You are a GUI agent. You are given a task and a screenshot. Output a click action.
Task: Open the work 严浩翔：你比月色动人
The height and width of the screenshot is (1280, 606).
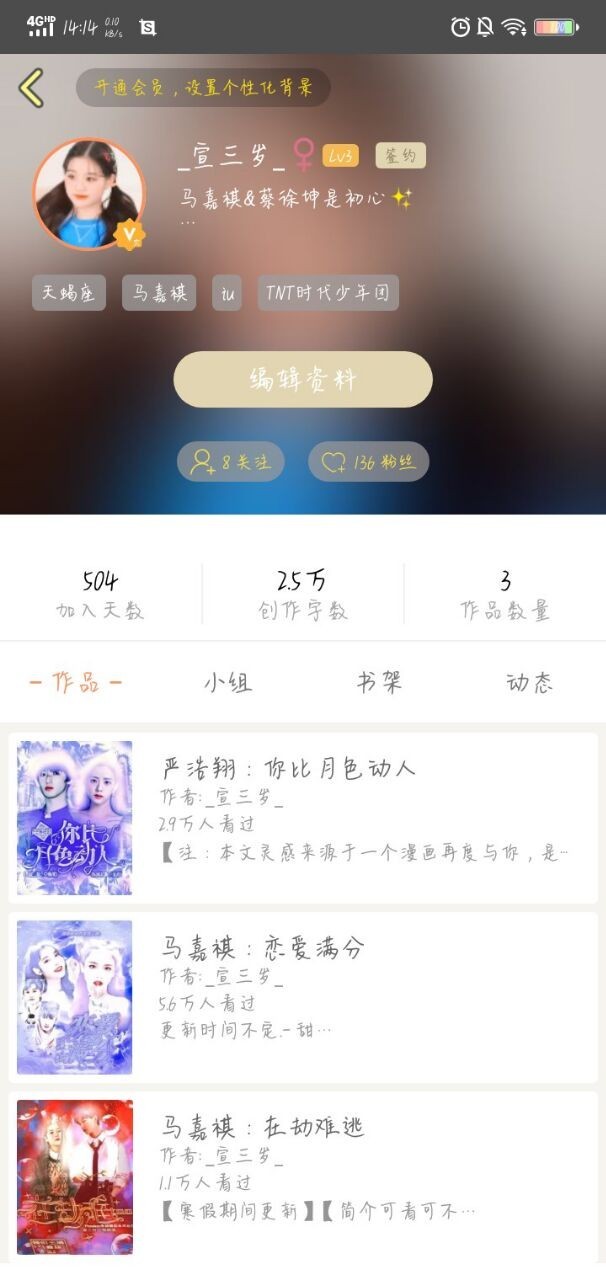coord(303,818)
